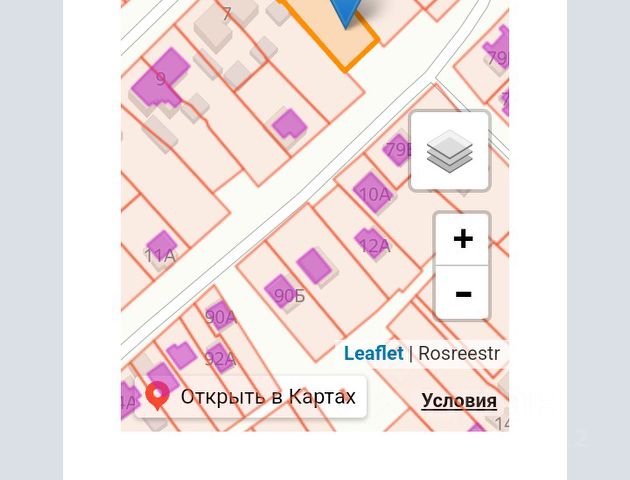Tap Открыть в Картах button
Viewport: 630px width, 480px height.
pos(252,397)
